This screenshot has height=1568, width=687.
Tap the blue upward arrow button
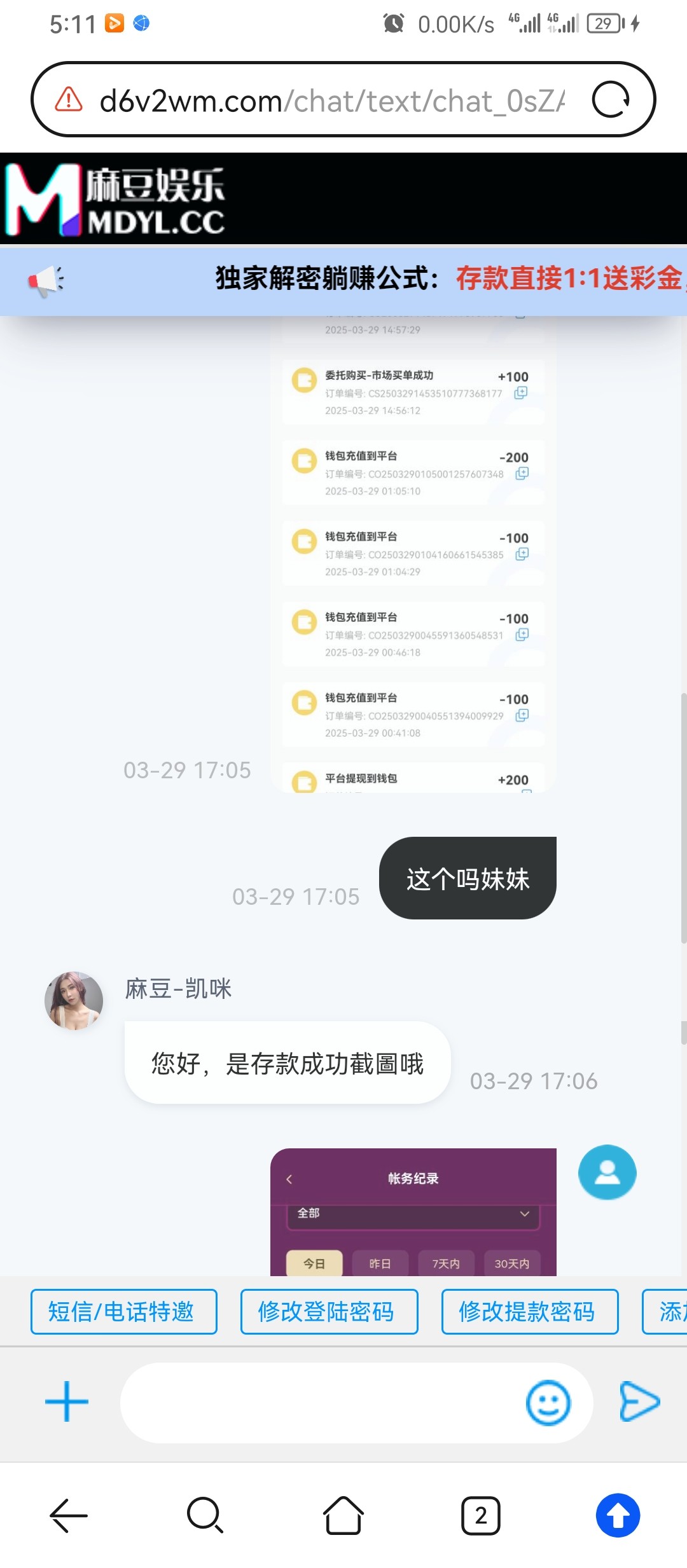pyautogui.click(x=618, y=1515)
